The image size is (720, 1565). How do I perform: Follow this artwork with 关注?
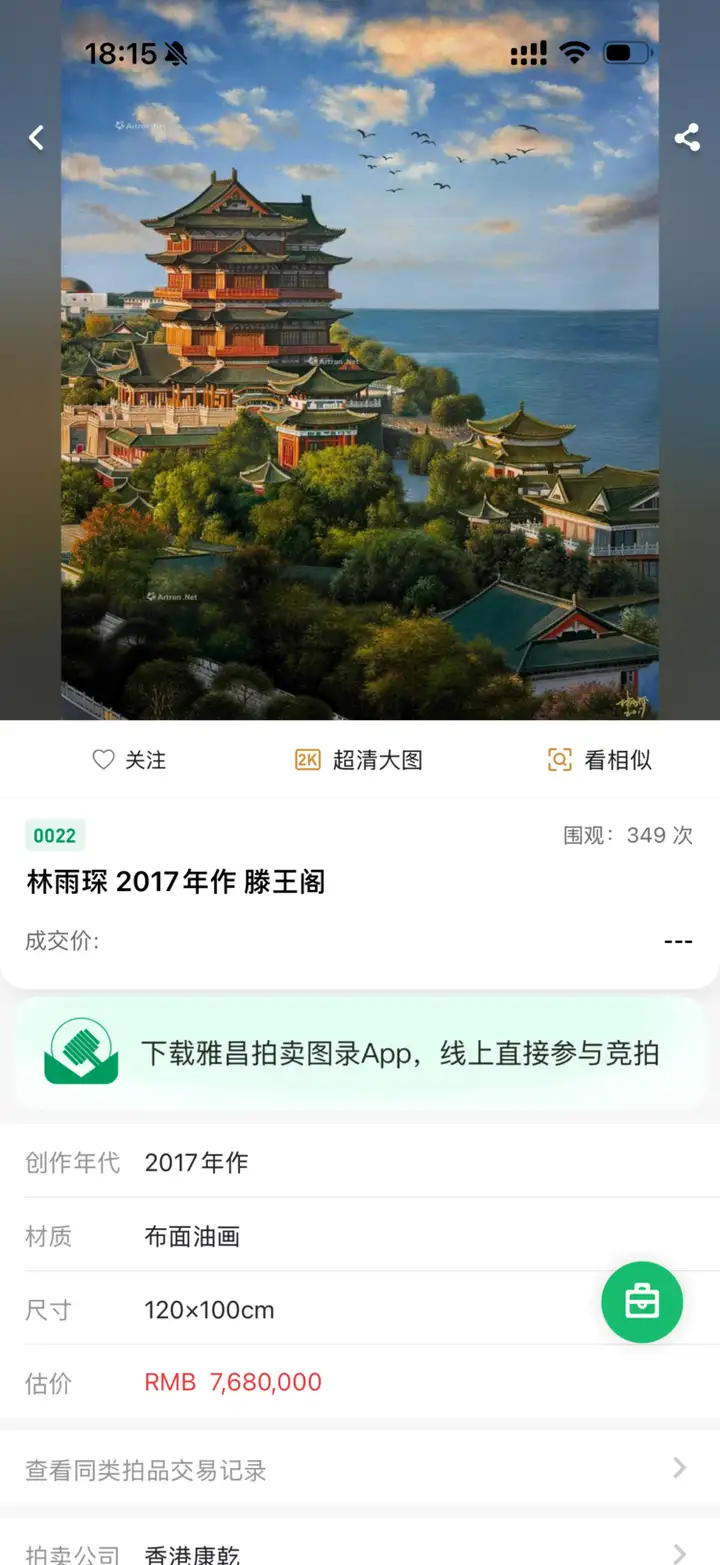129,760
